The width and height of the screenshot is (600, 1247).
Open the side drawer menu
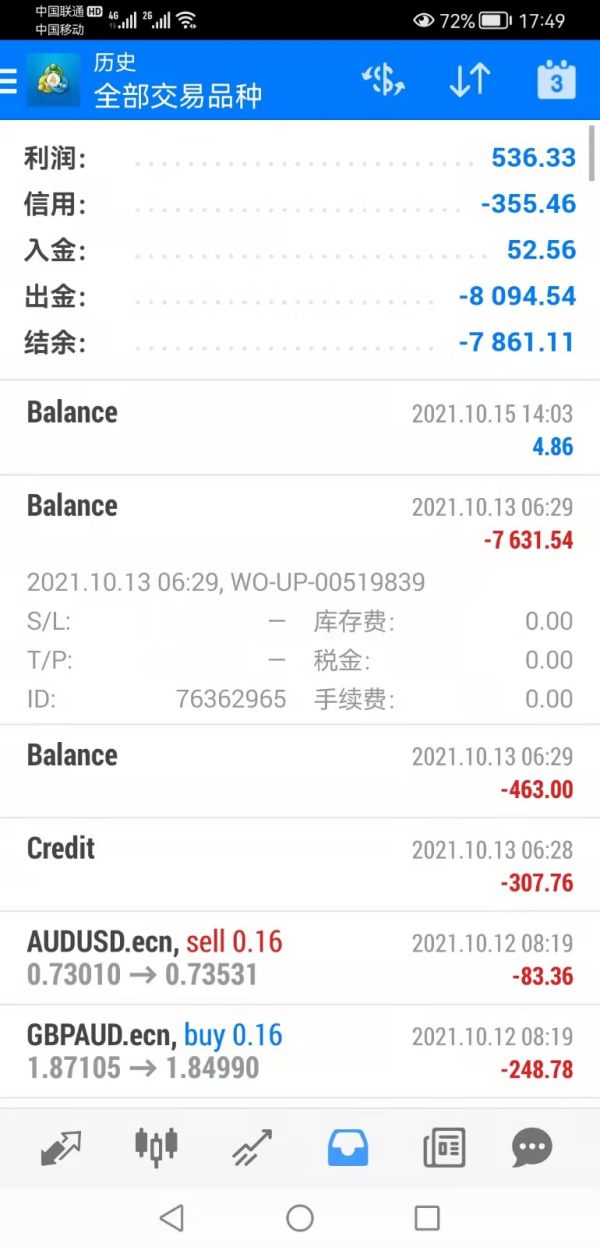click(9, 81)
